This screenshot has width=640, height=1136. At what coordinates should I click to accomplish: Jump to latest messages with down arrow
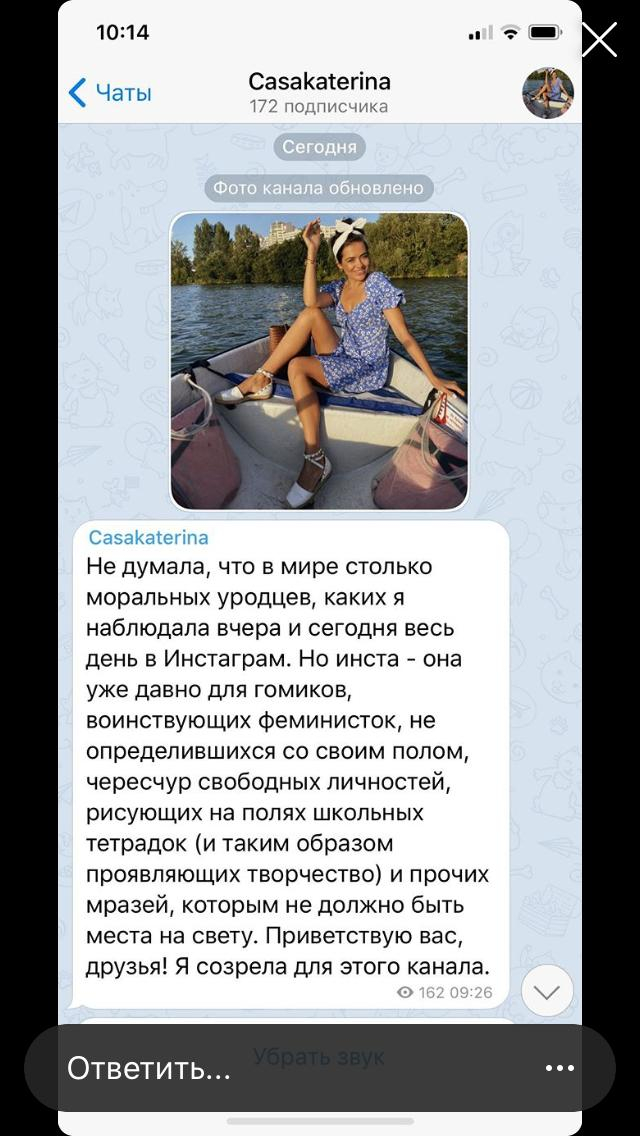(x=547, y=991)
